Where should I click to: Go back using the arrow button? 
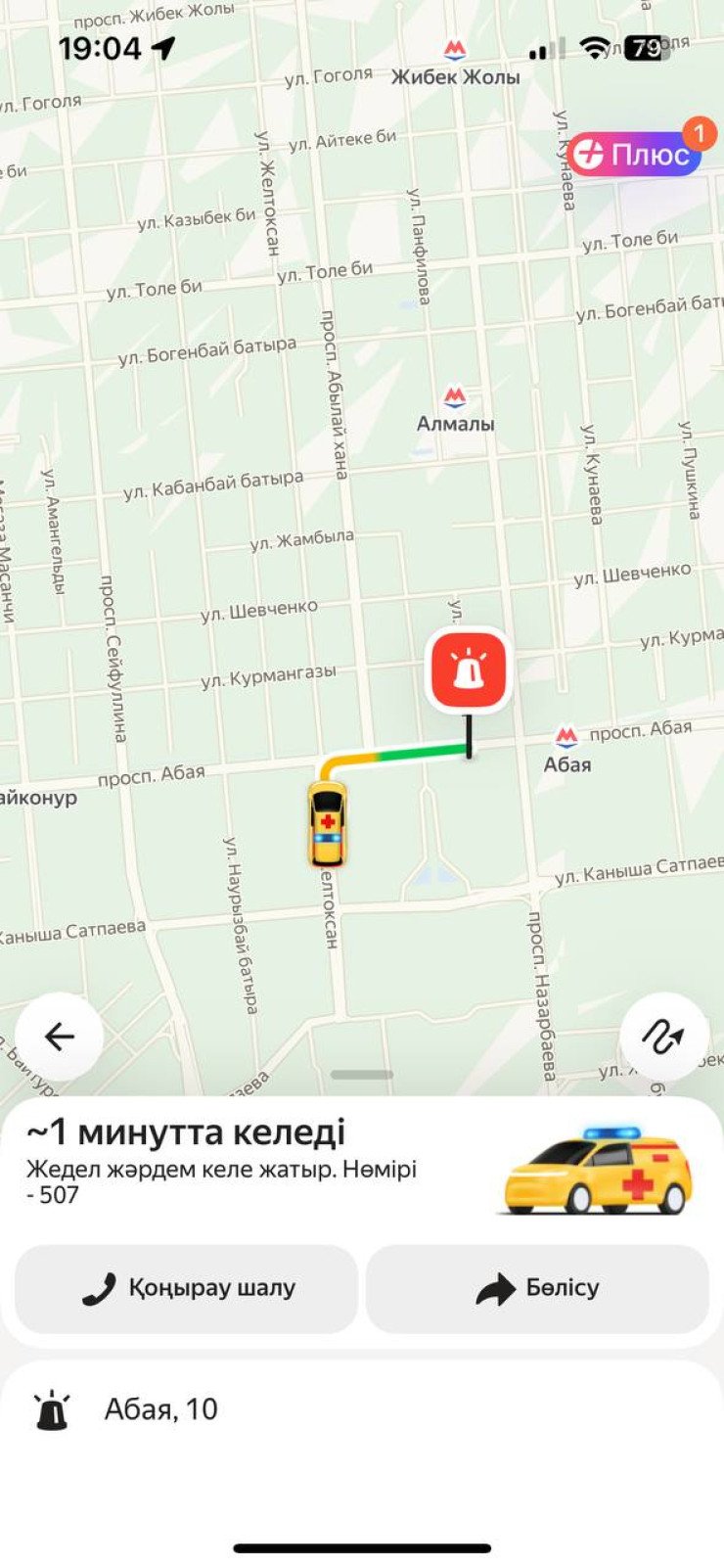(60, 1037)
